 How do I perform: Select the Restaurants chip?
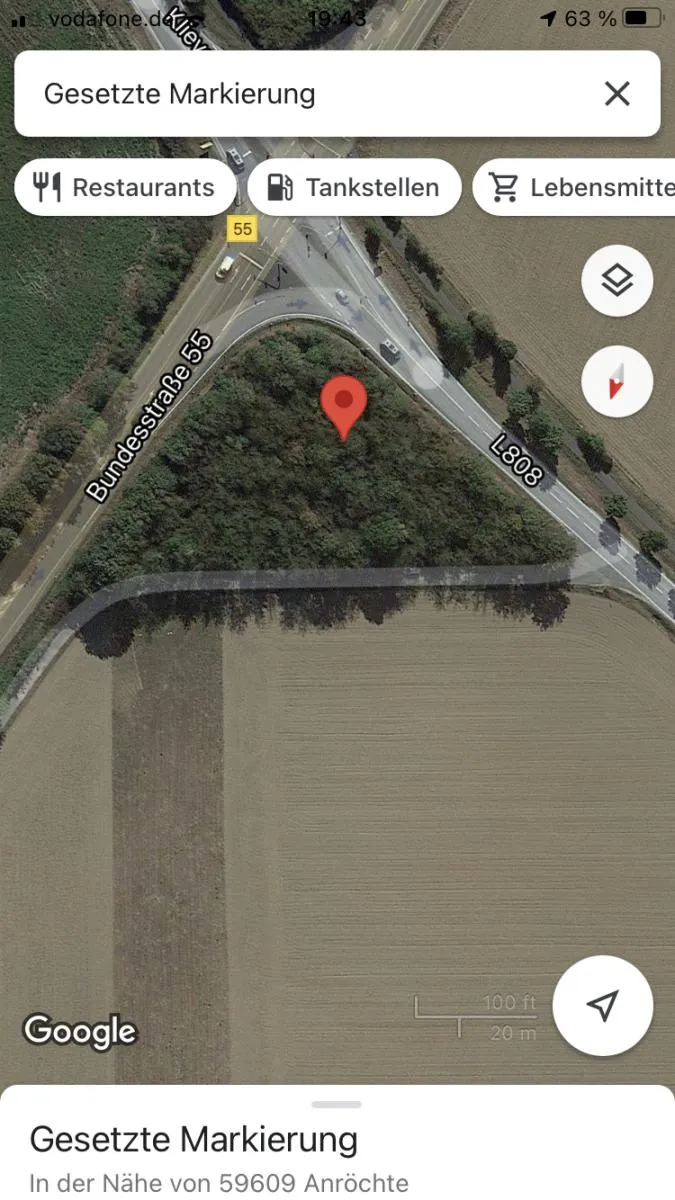[x=125, y=187]
